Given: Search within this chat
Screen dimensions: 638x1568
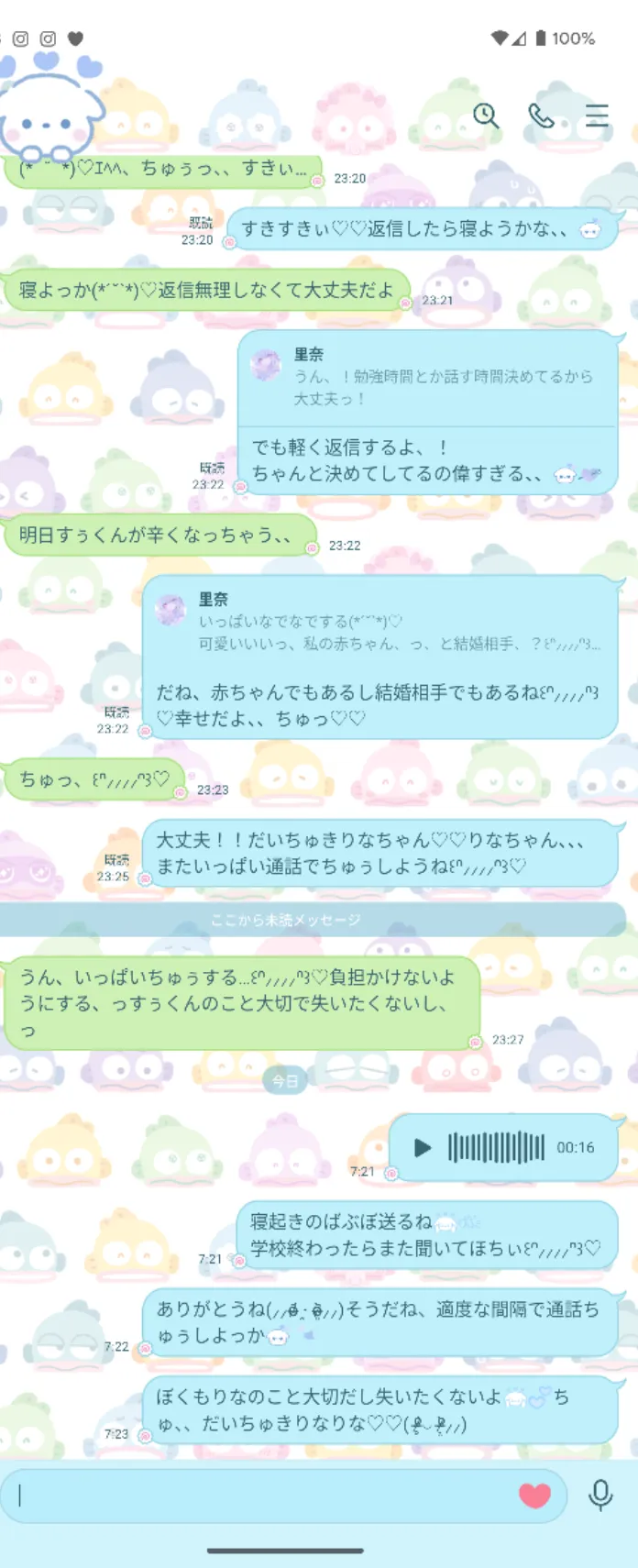Looking at the screenshot, I should (486, 116).
